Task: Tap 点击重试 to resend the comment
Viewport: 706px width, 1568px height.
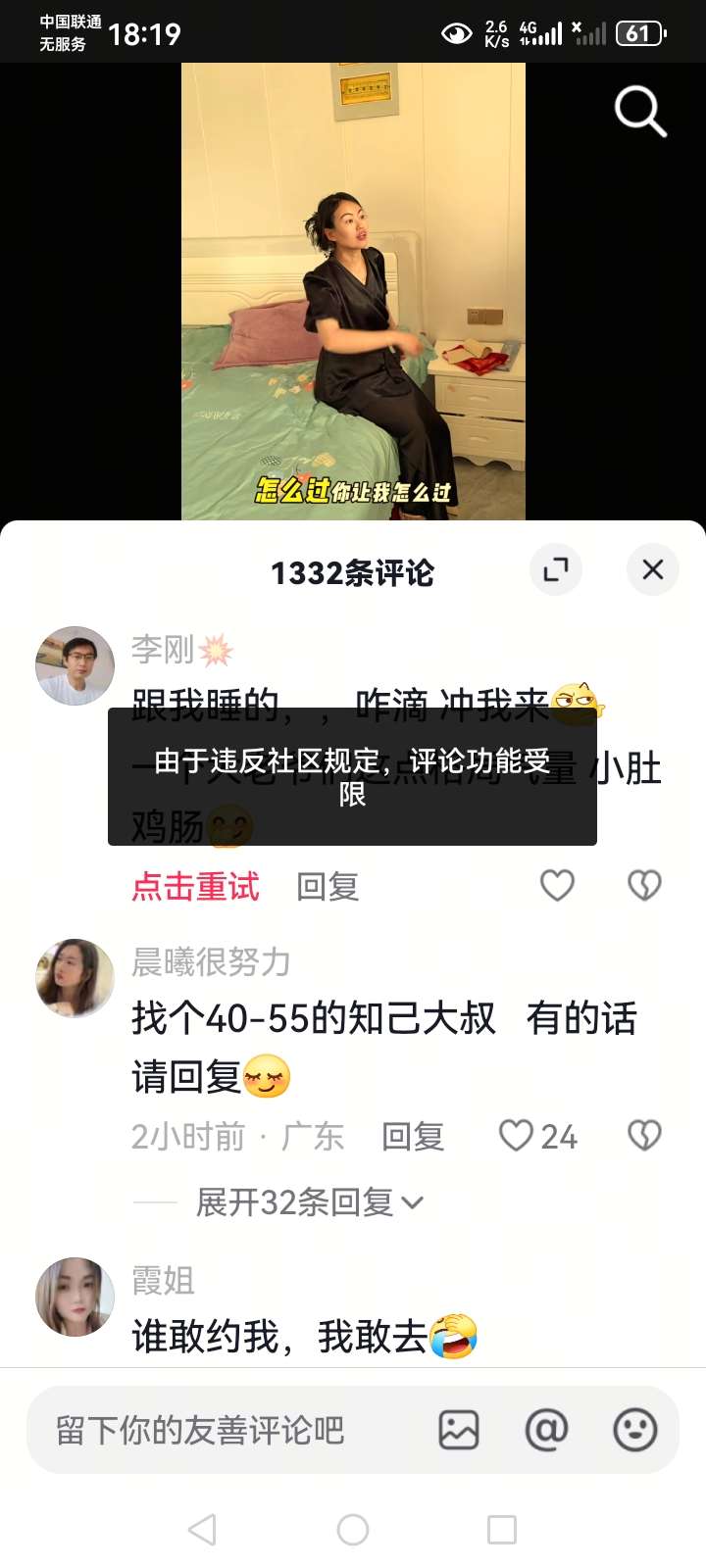Action: [195, 887]
